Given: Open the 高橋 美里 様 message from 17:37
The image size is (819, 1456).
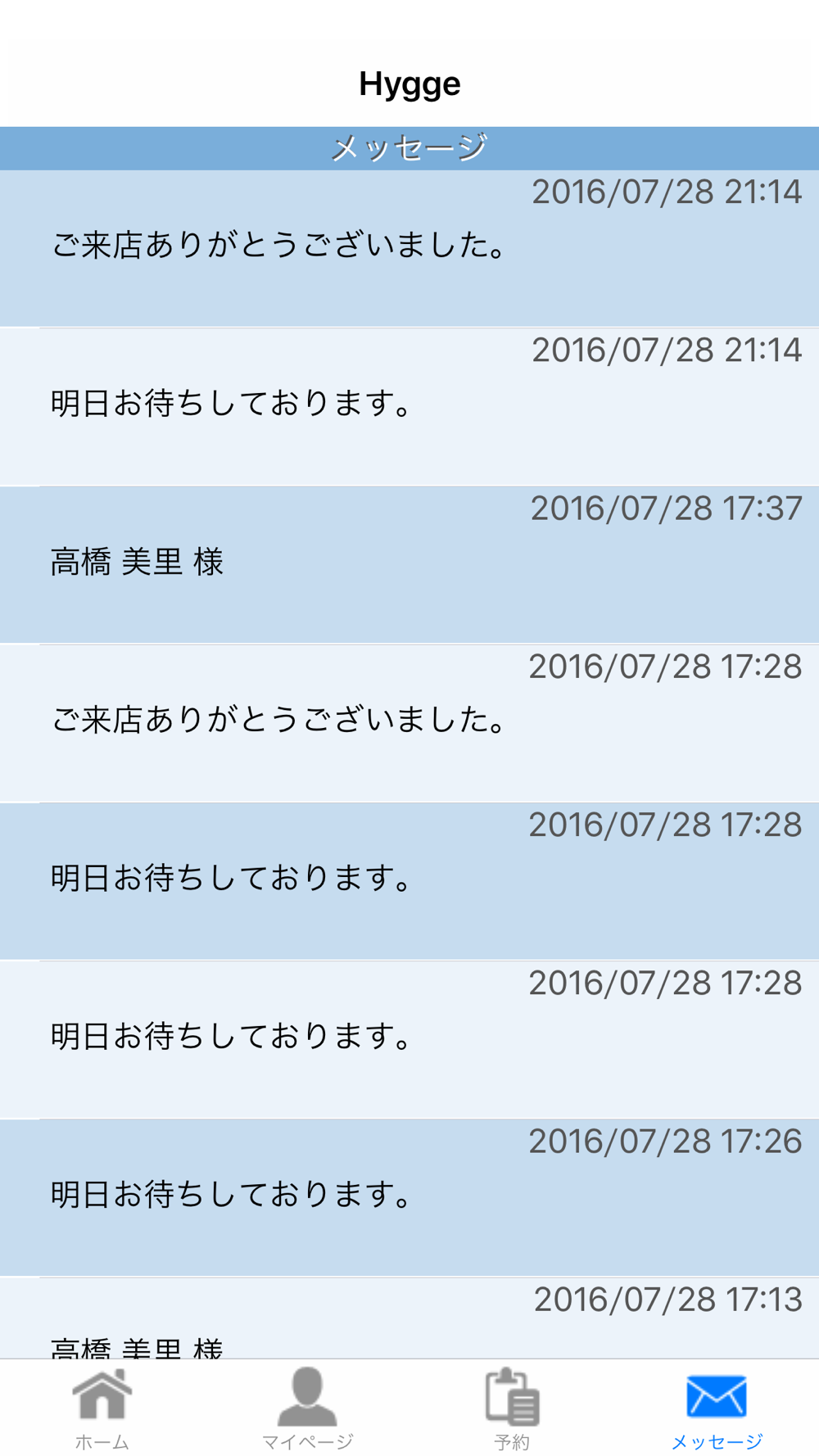Looking at the screenshot, I should (409, 565).
